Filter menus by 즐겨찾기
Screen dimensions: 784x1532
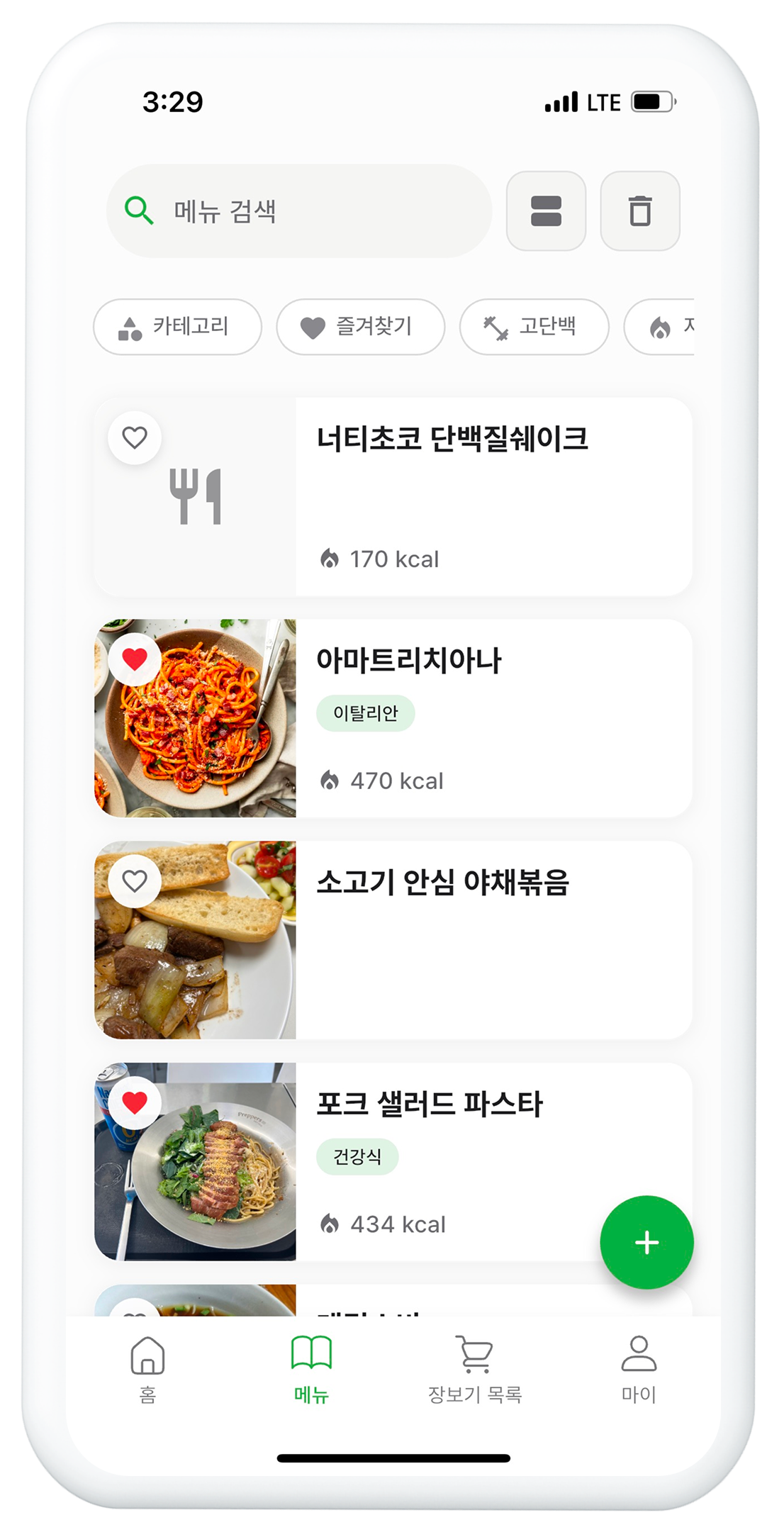(x=359, y=327)
